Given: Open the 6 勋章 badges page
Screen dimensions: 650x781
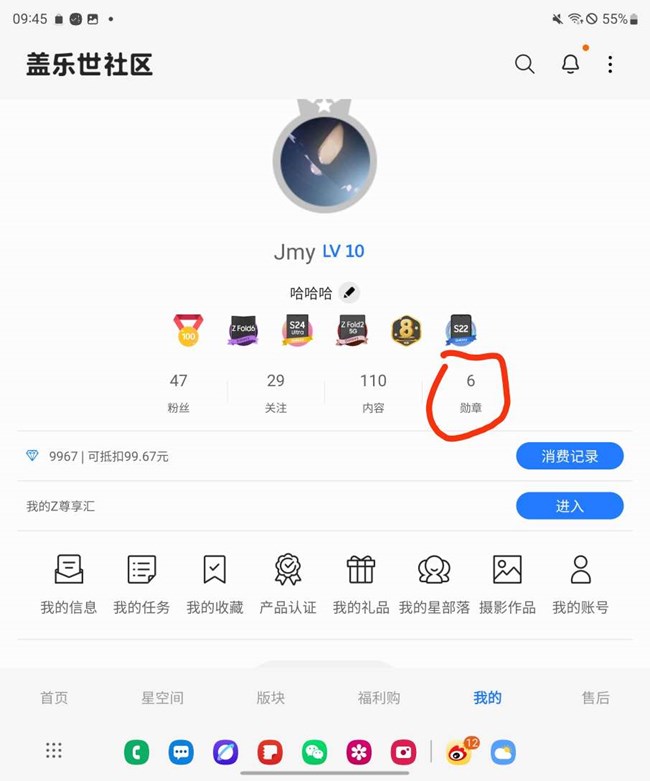Looking at the screenshot, I should [x=470, y=392].
